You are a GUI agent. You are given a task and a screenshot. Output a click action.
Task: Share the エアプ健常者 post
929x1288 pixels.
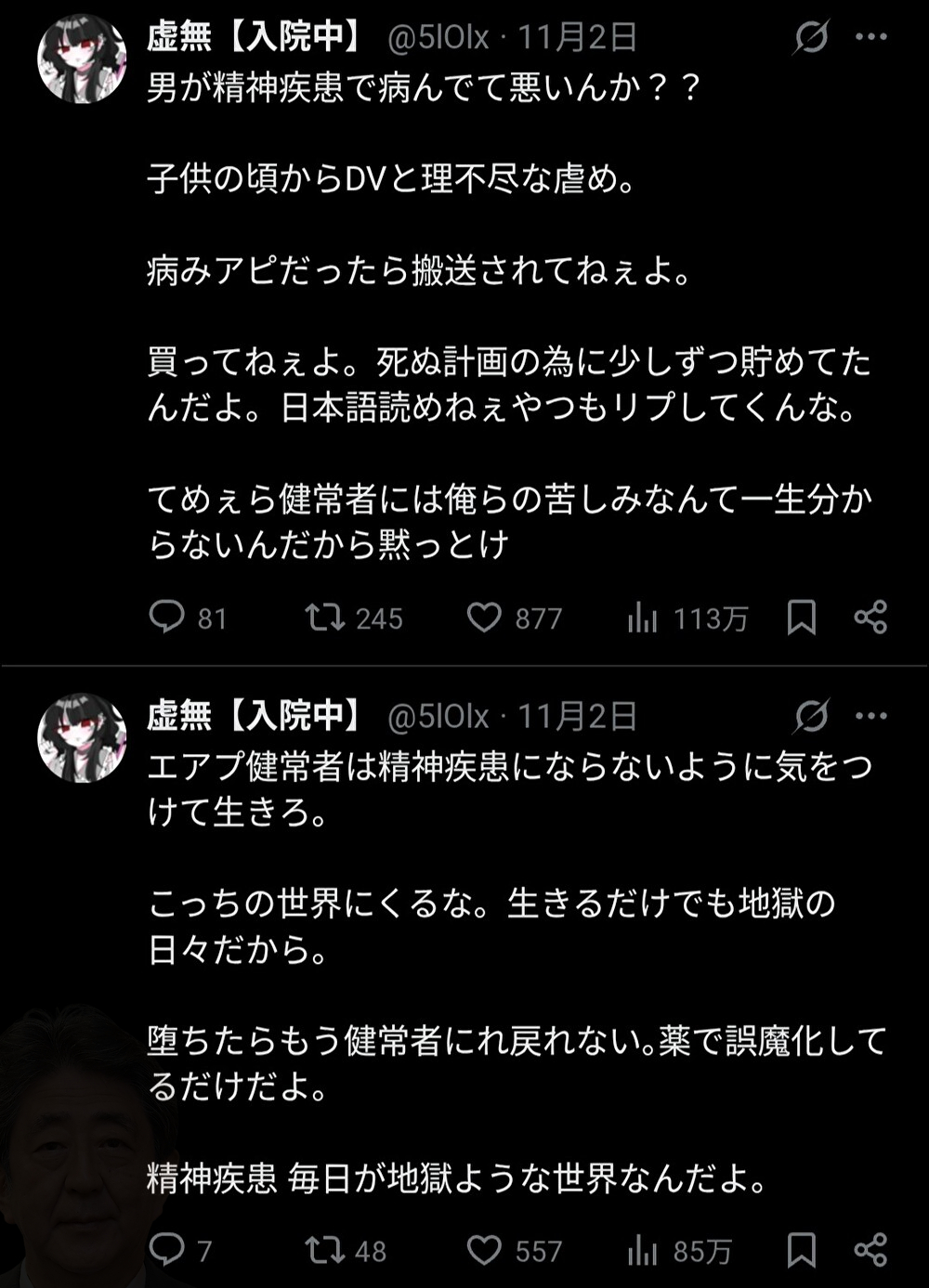click(870, 1250)
